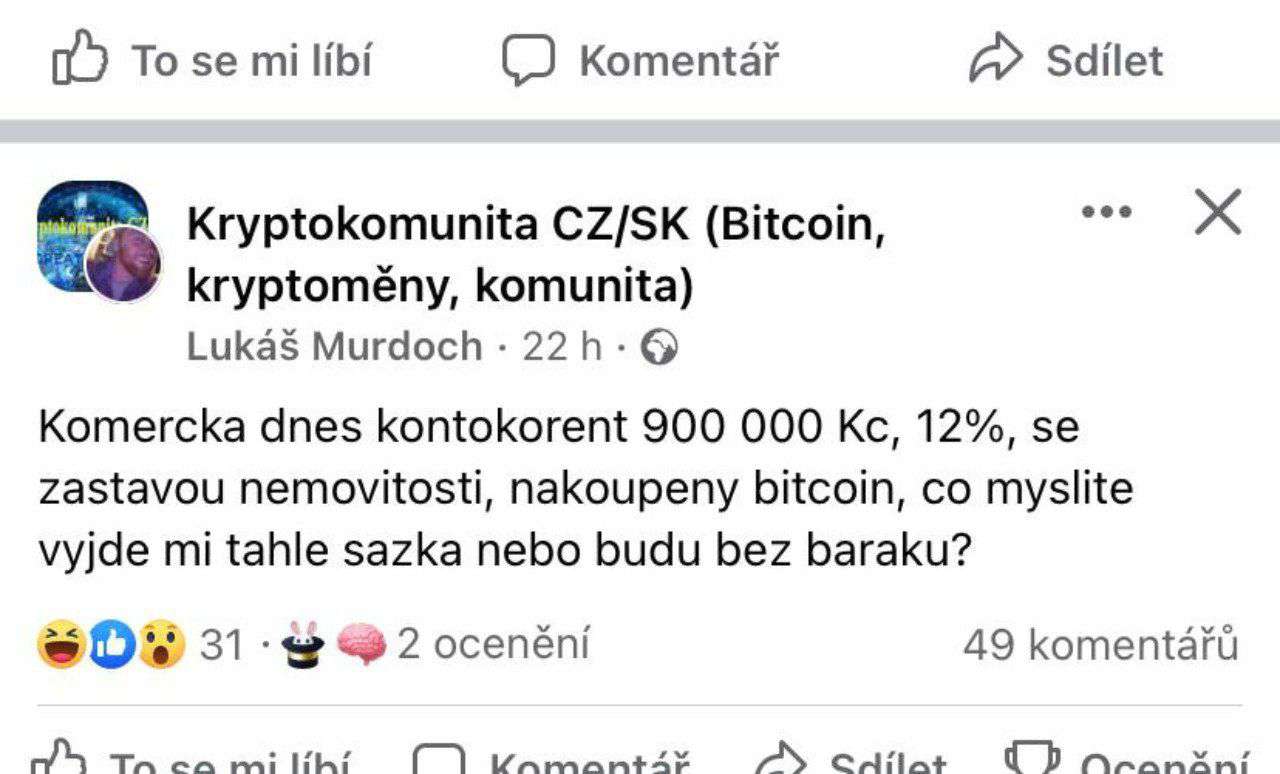Viewport: 1280px width, 774px height.
Task: Share Lukáš Murdoch's bitcoin post
Action: (850, 762)
